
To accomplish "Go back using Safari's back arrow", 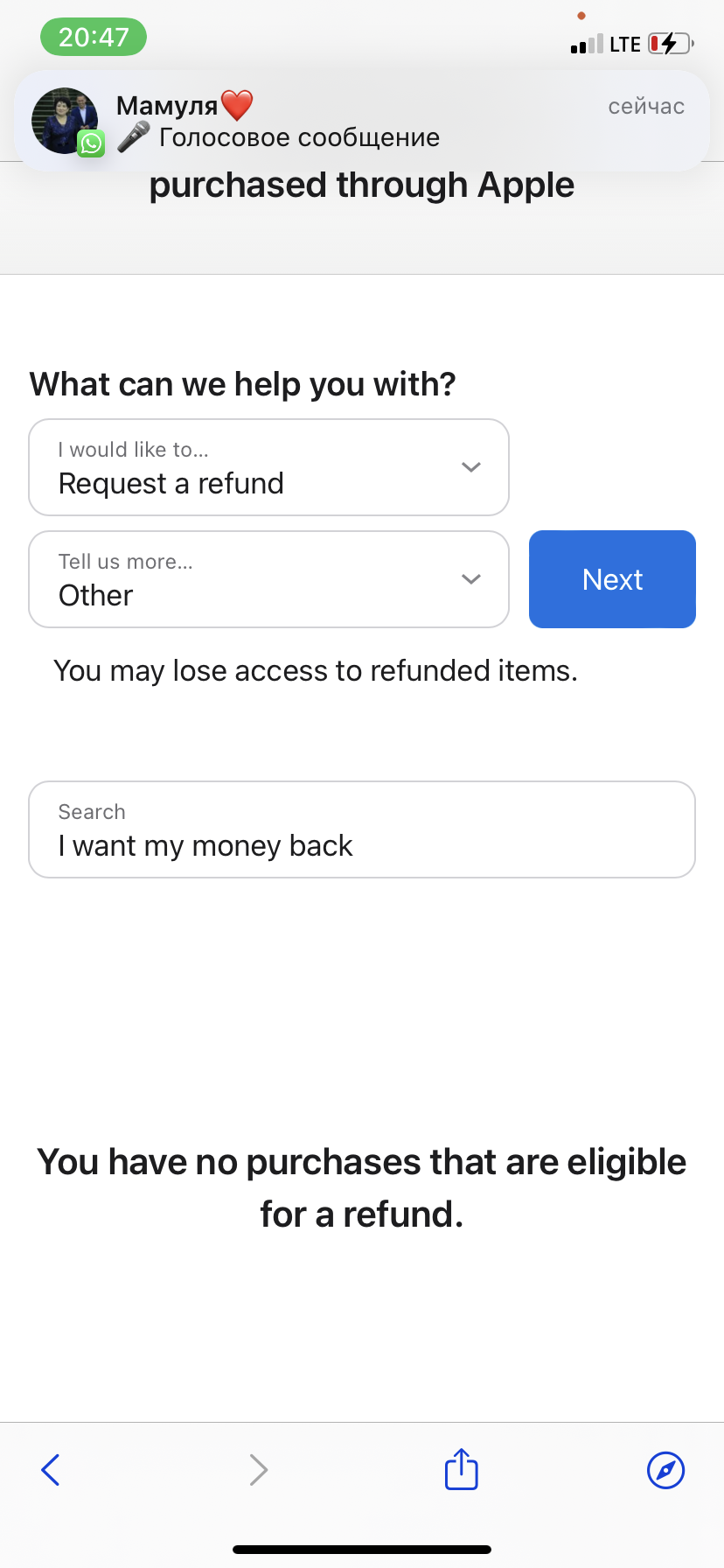I will 51,1469.
